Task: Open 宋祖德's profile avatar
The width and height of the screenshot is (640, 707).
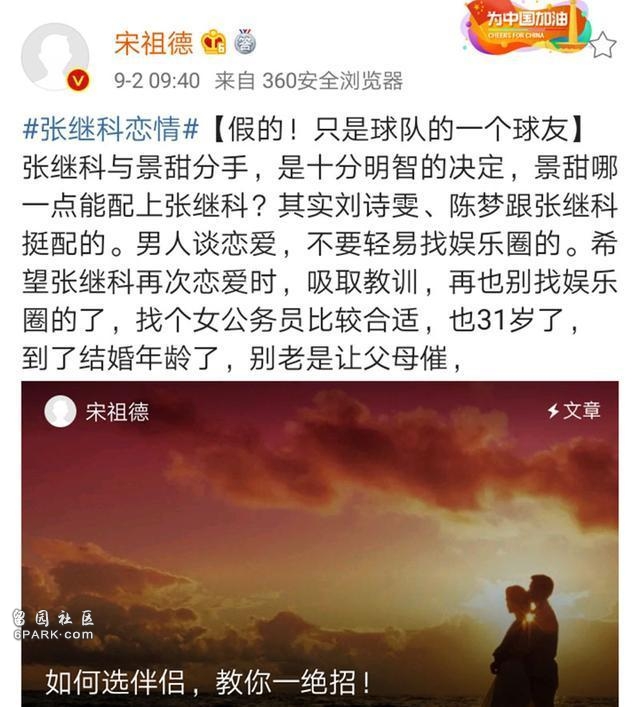Action: coord(55,57)
